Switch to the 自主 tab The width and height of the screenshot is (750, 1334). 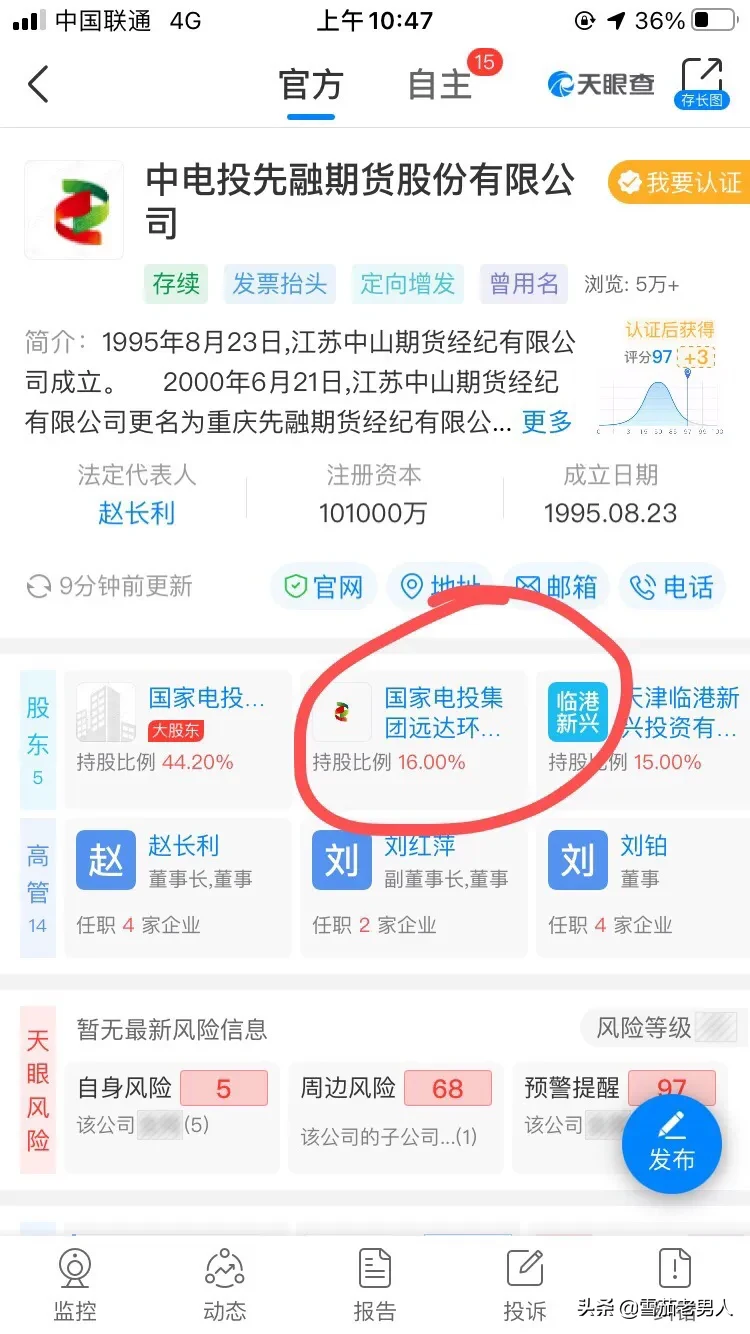(440, 85)
